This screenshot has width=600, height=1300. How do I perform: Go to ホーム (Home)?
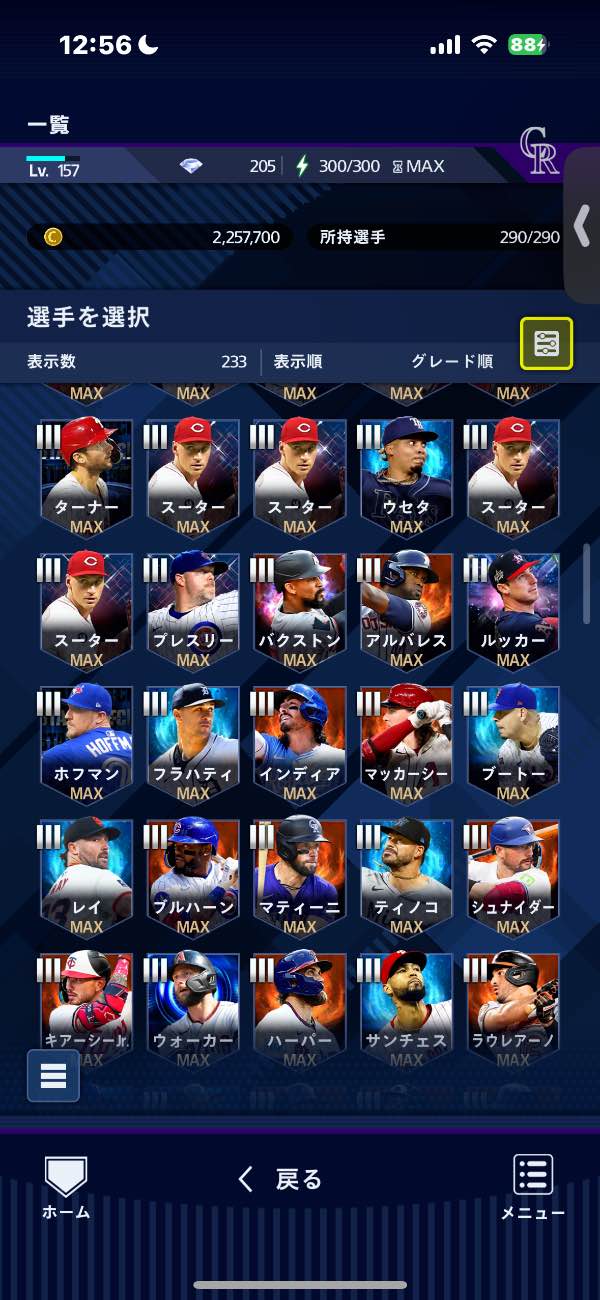(66, 1187)
